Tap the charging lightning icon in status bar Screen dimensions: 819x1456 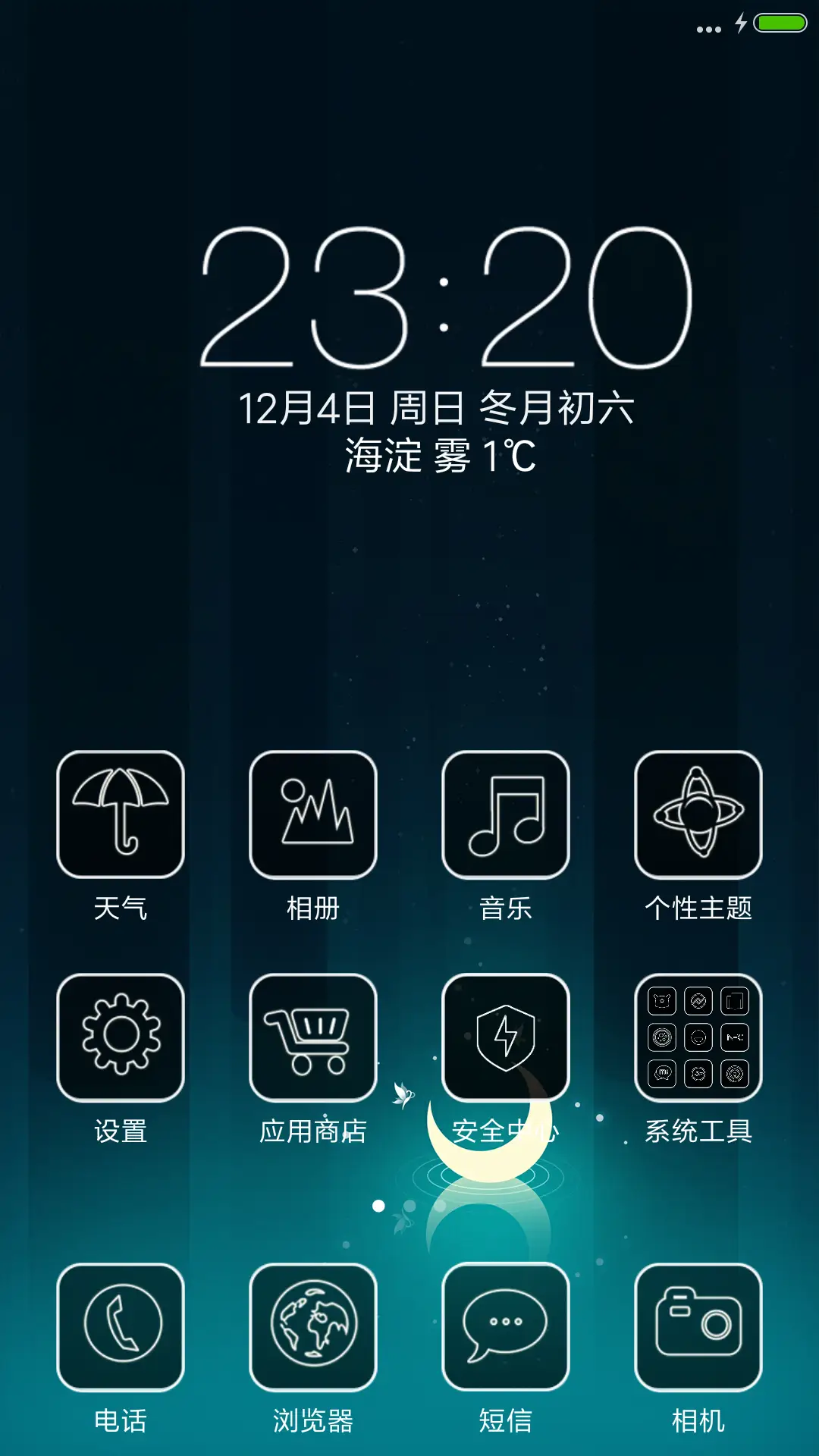click(740, 23)
